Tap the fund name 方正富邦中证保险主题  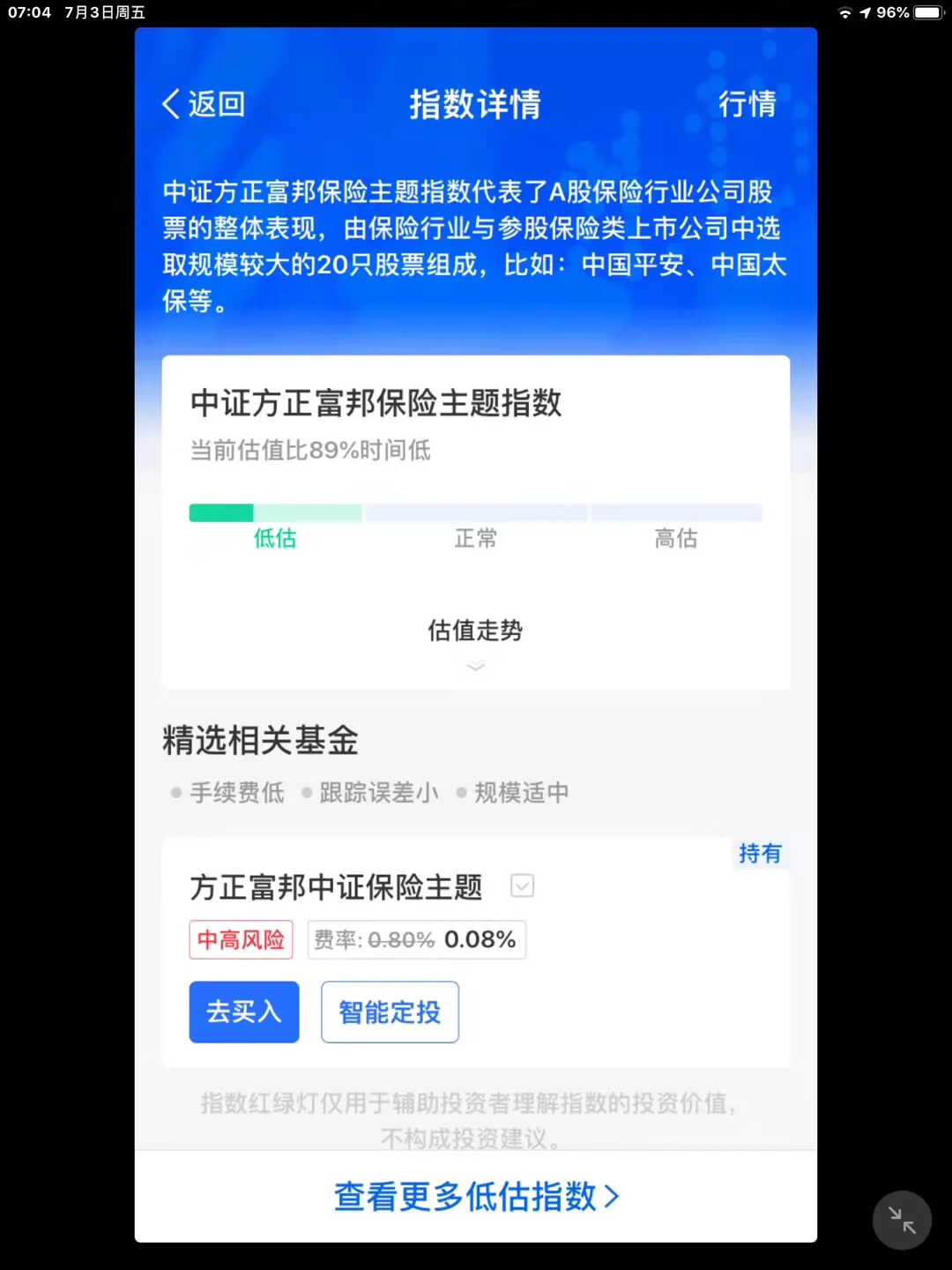(x=337, y=887)
